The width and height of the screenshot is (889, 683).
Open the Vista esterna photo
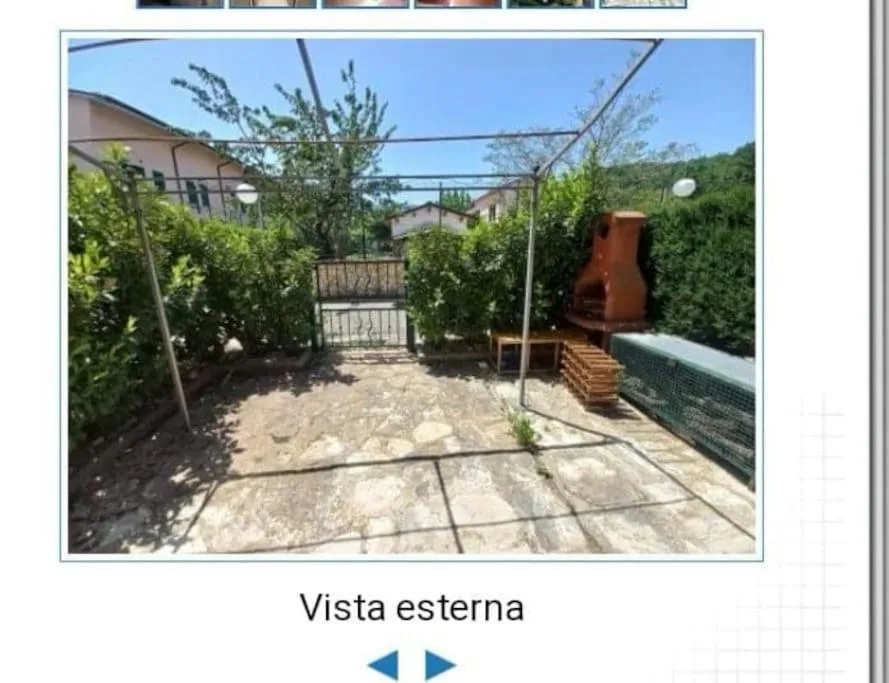click(x=411, y=296)
